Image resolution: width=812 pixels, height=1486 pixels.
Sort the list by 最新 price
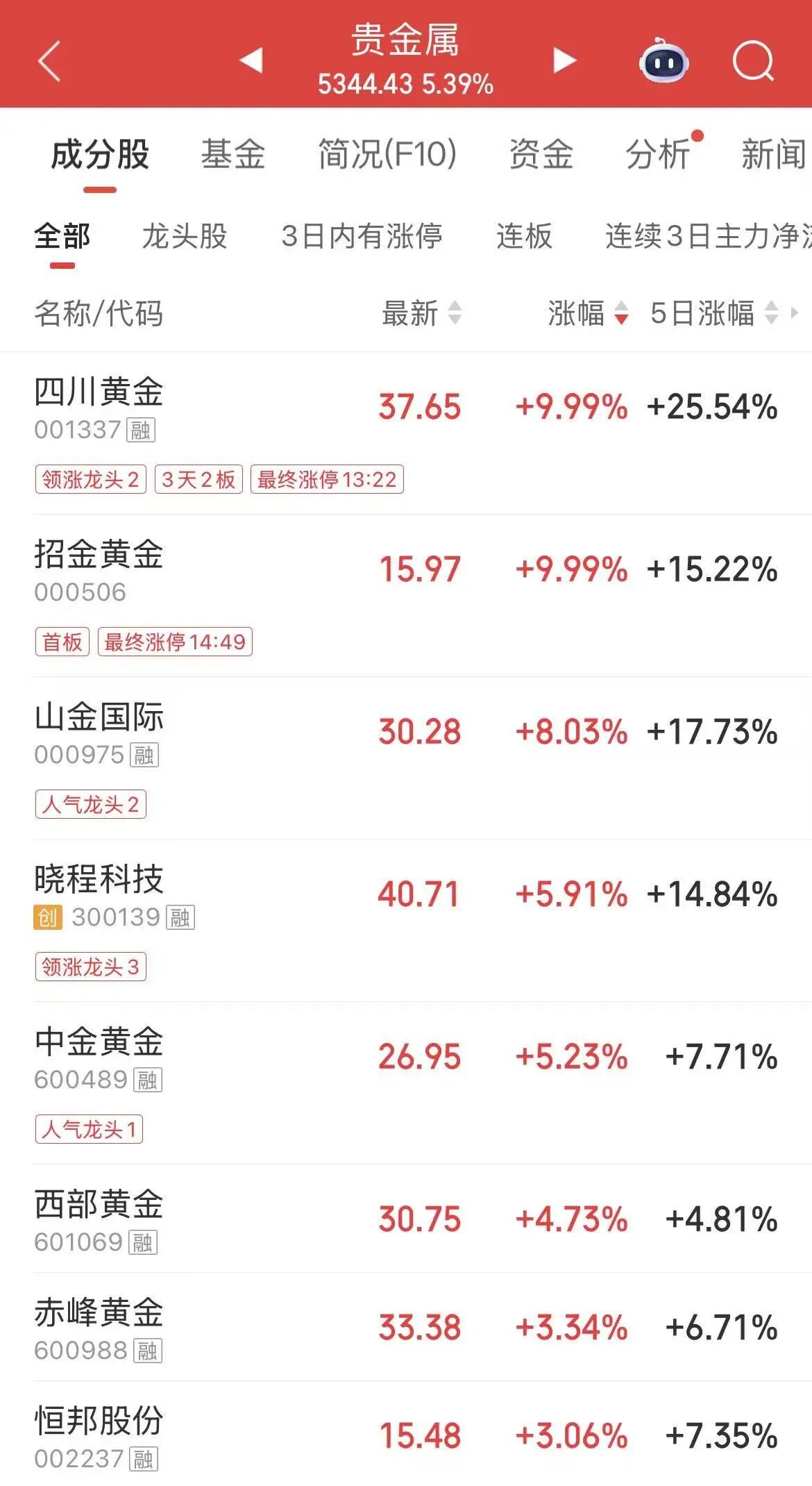click(421, 313)
